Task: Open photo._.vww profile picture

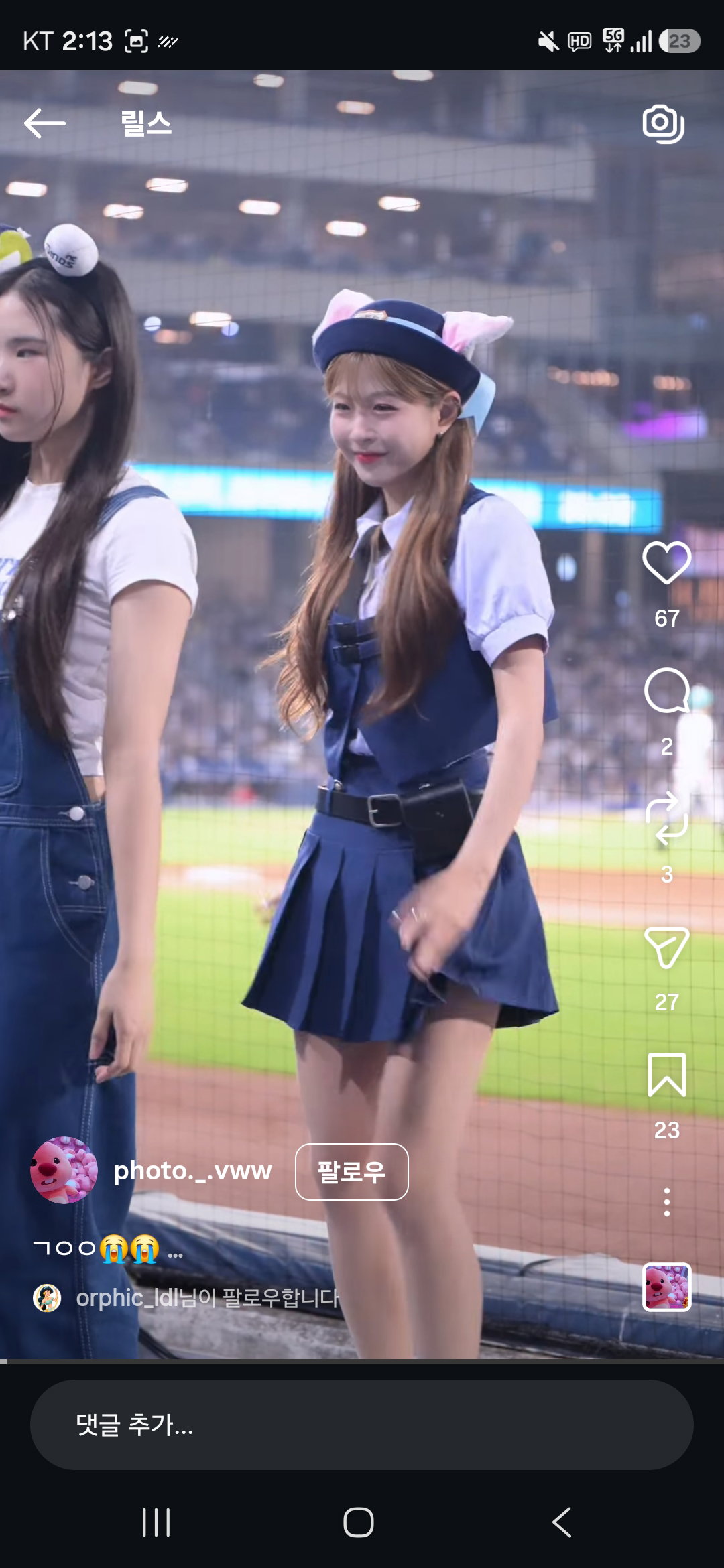Action: [x=64, y=1171]
